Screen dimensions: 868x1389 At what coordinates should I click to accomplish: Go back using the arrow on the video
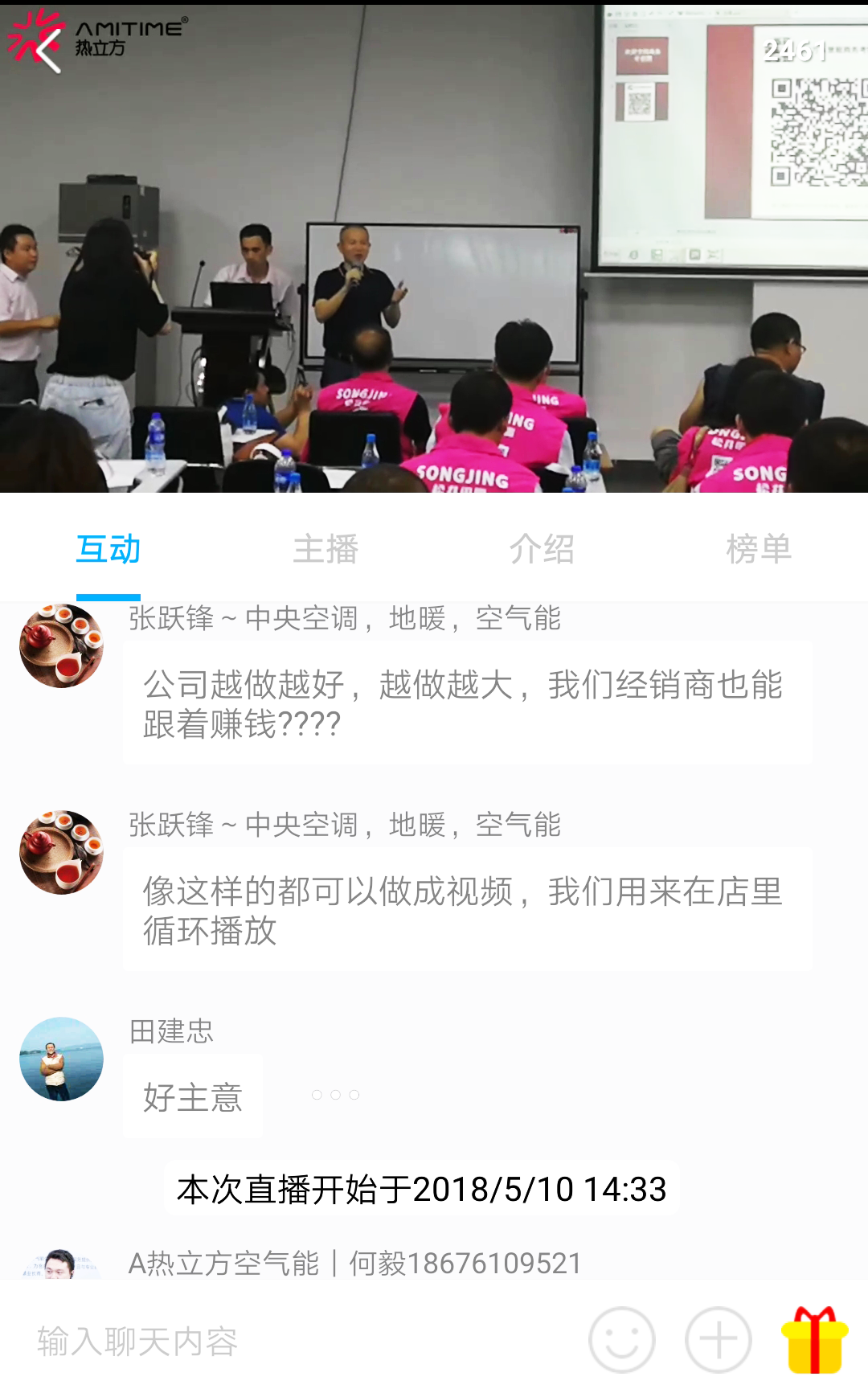[x=48, y=53]
